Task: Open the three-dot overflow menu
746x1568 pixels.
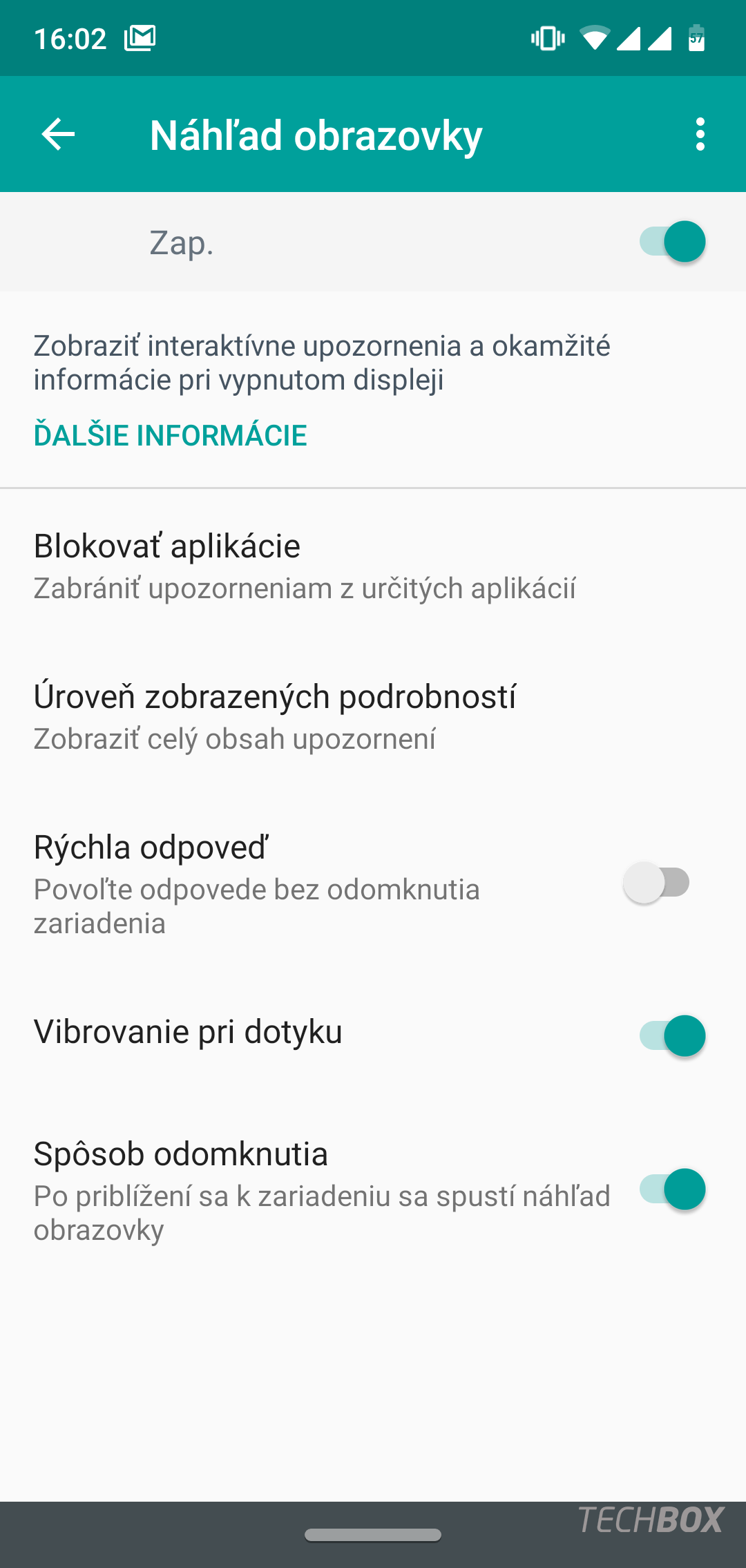Action: click(700, 134)
